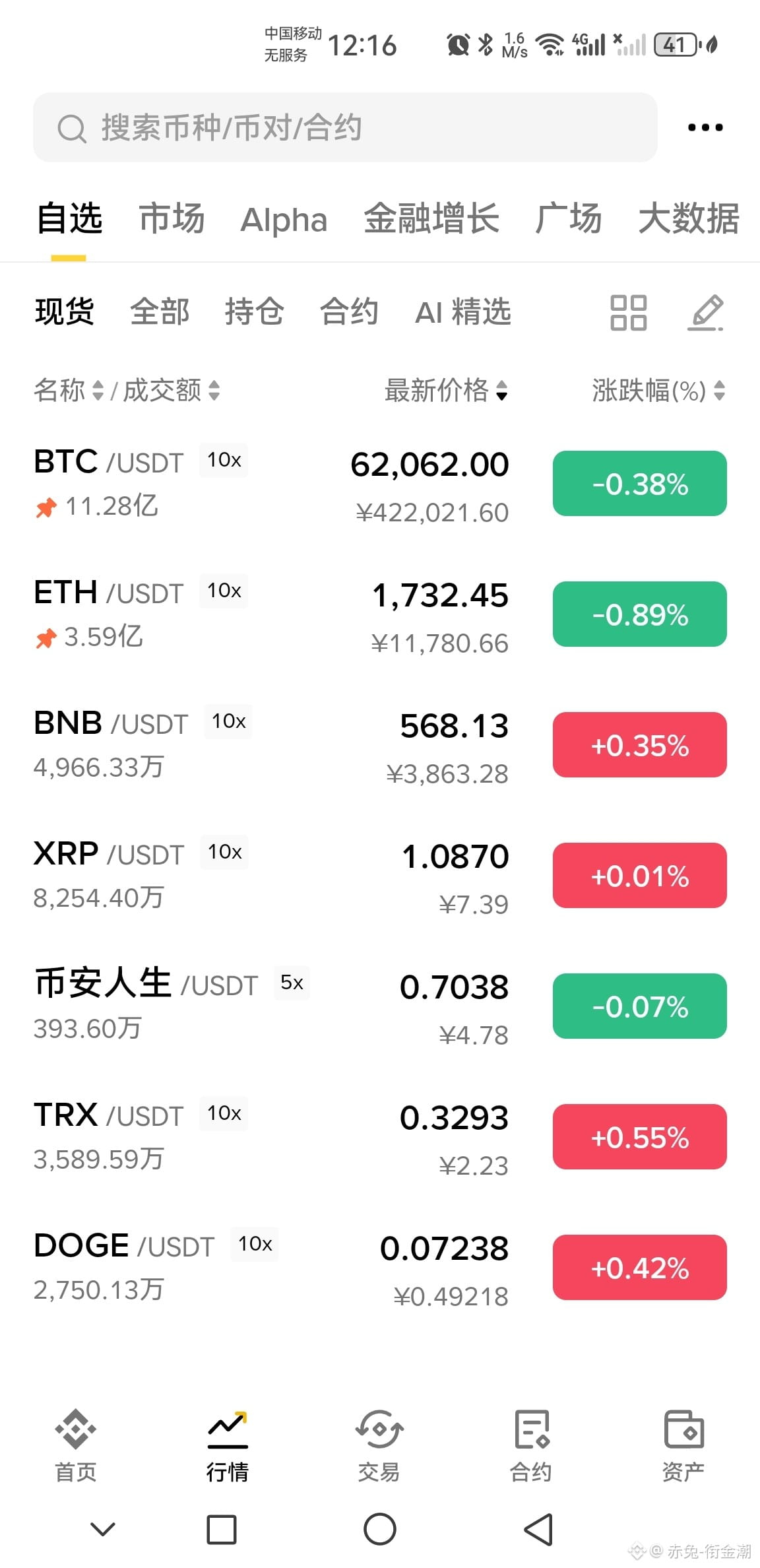This screenshot has height=1568, width=760.
Task: Open the DOGE/USDT pair row
Action: coord(380,1268)
